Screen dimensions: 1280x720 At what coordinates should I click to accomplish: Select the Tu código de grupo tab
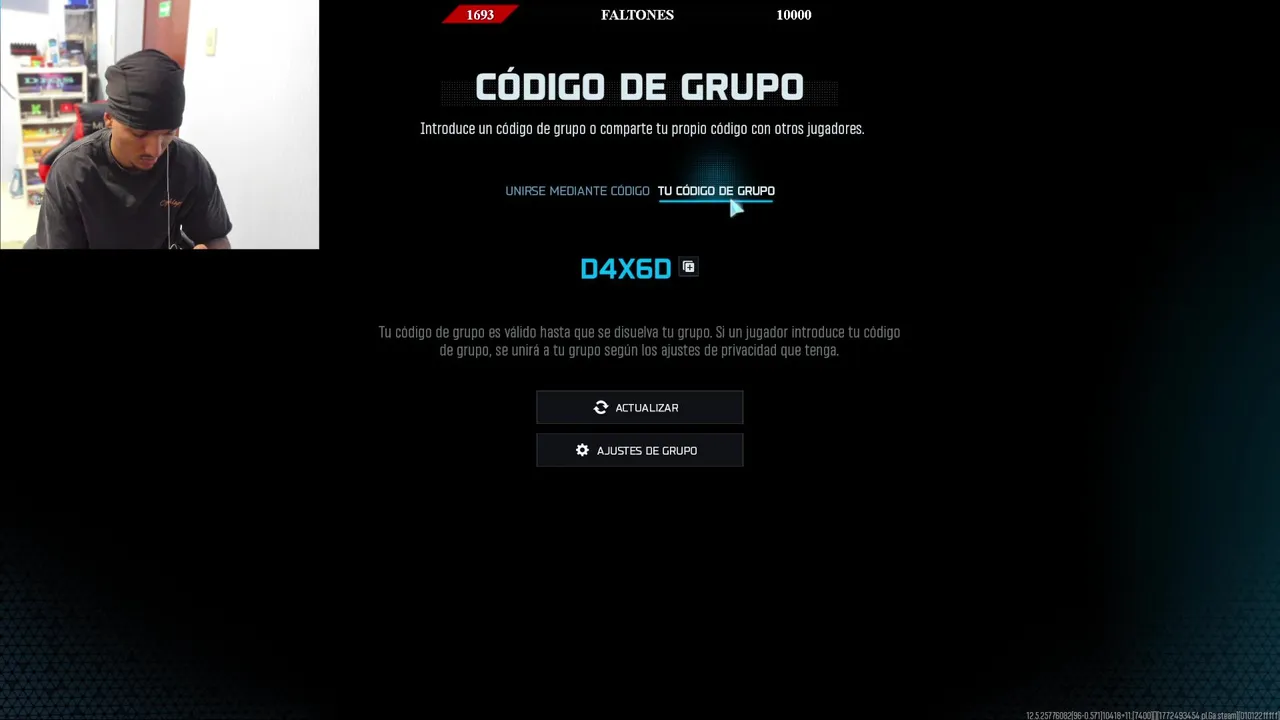point(715,191)
